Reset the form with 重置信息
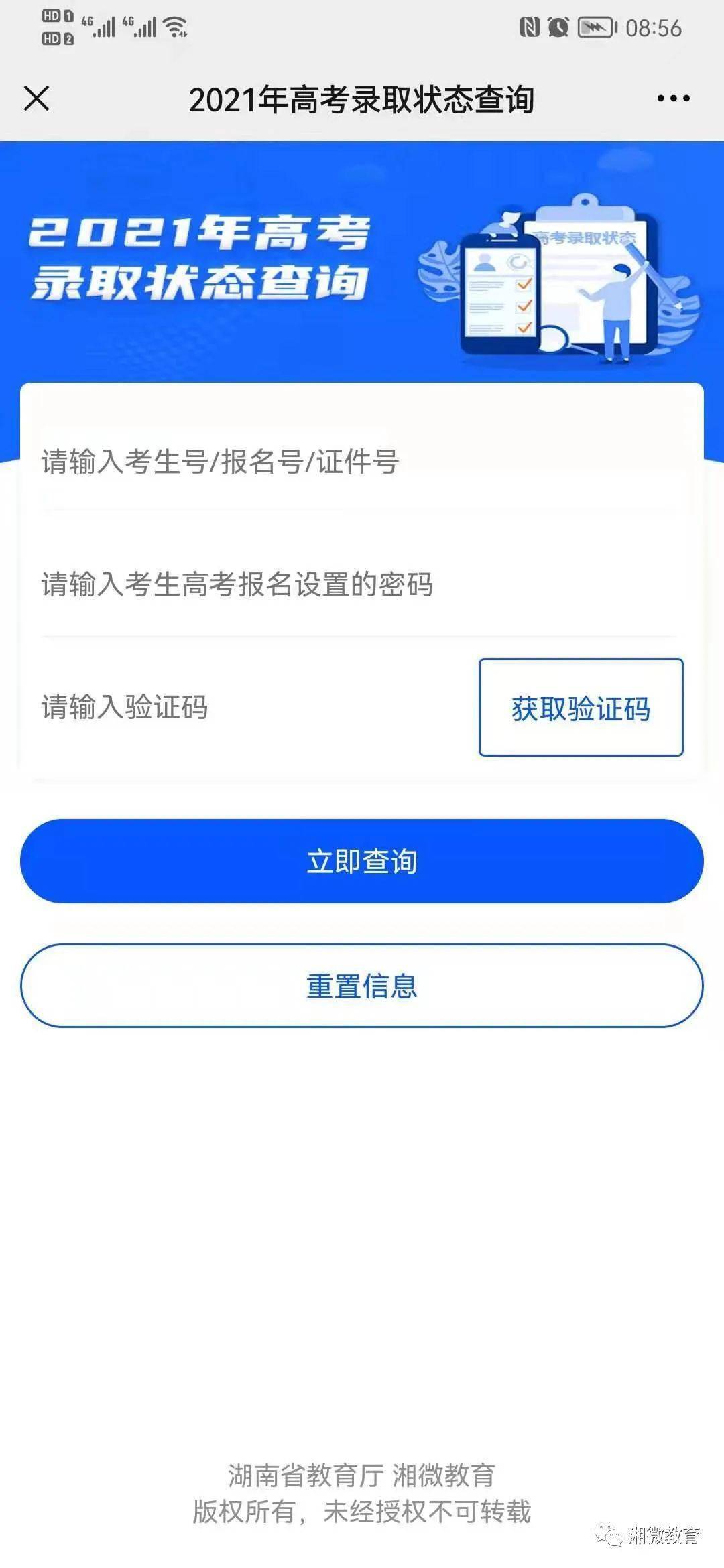Viewport: 724px width, 1568px height. pyautogui.click(x=362, y=986)
